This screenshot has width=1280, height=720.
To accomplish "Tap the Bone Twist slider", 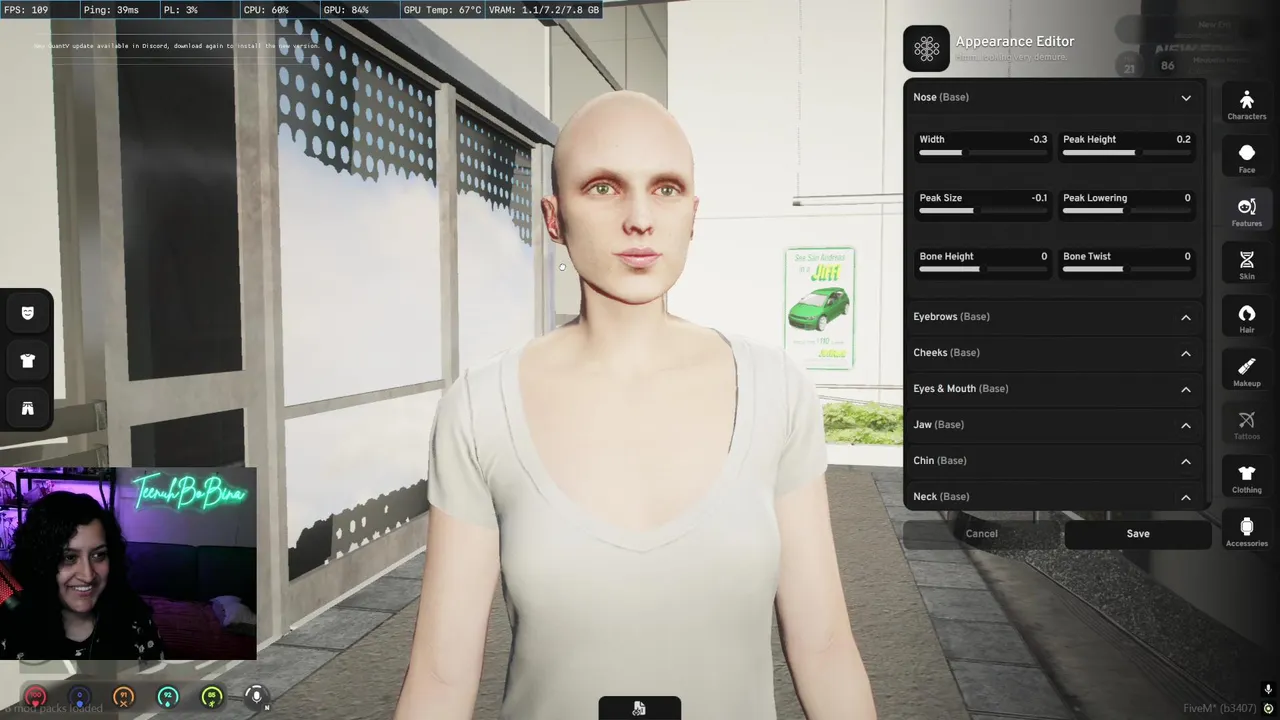I will point(1126,269).
